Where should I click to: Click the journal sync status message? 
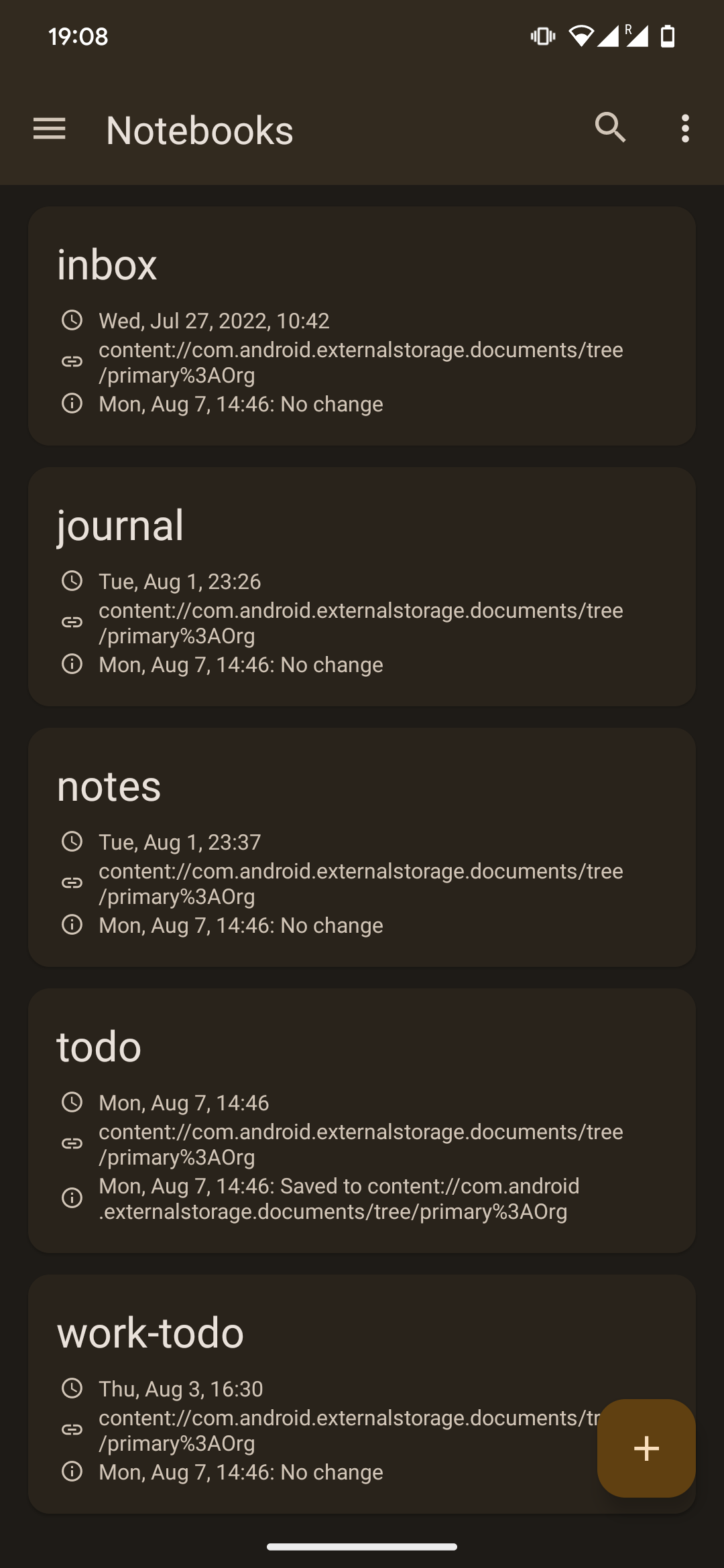(239, 664)
